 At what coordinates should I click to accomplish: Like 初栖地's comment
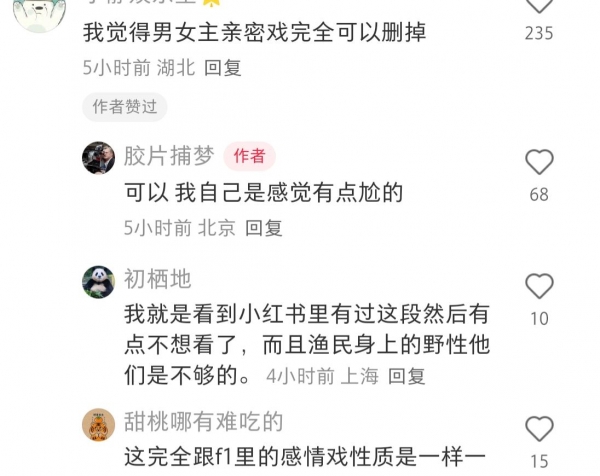[539, 287]
